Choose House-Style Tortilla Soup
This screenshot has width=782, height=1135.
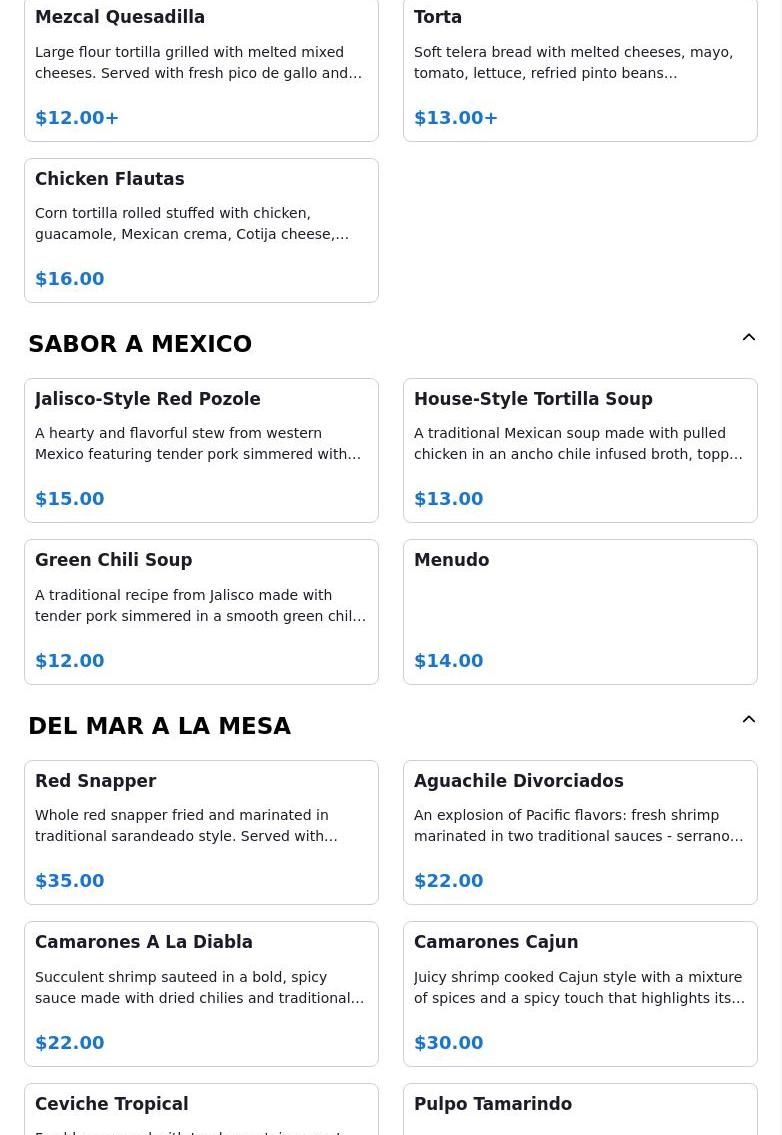(580, 450)
